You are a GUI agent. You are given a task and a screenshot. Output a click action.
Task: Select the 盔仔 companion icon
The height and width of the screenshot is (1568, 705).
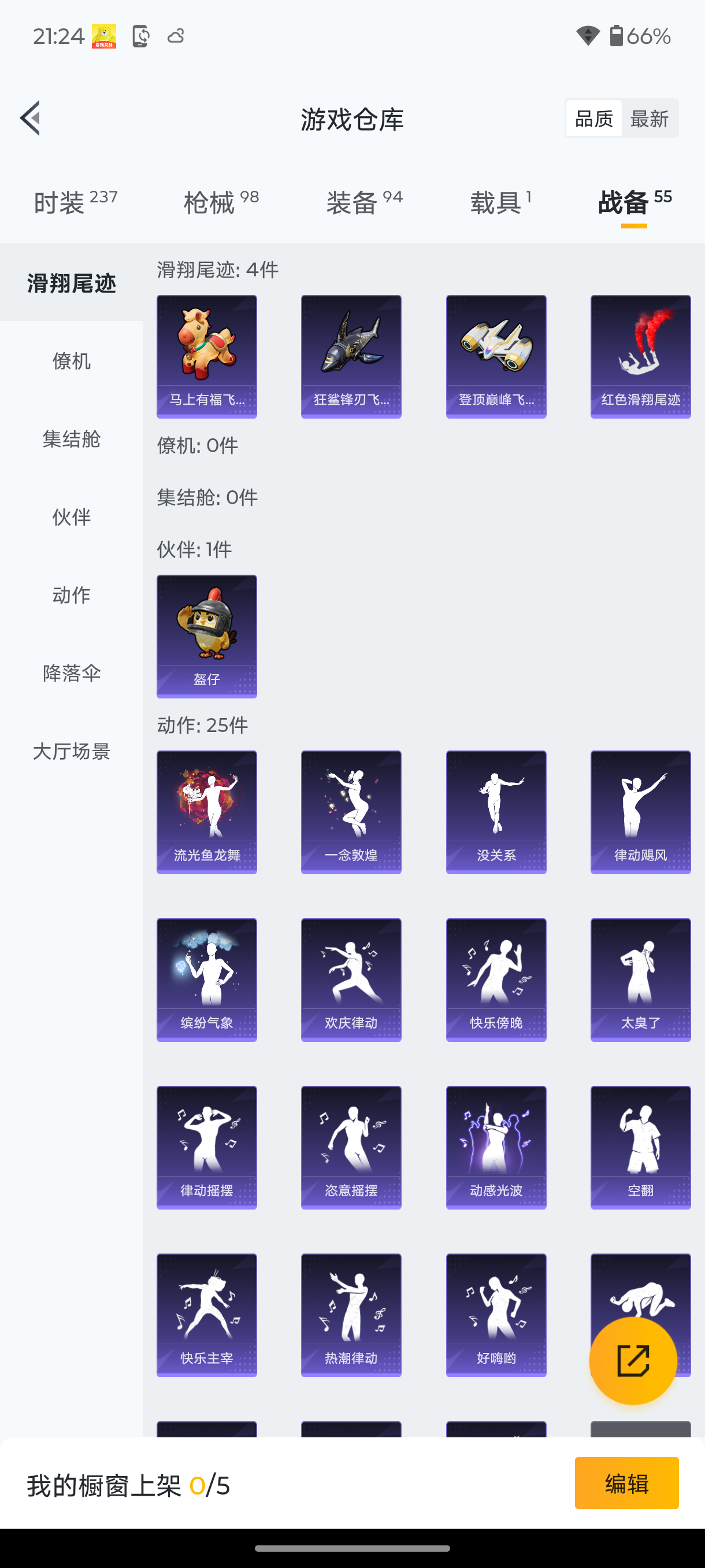click(x=206, y=635)
